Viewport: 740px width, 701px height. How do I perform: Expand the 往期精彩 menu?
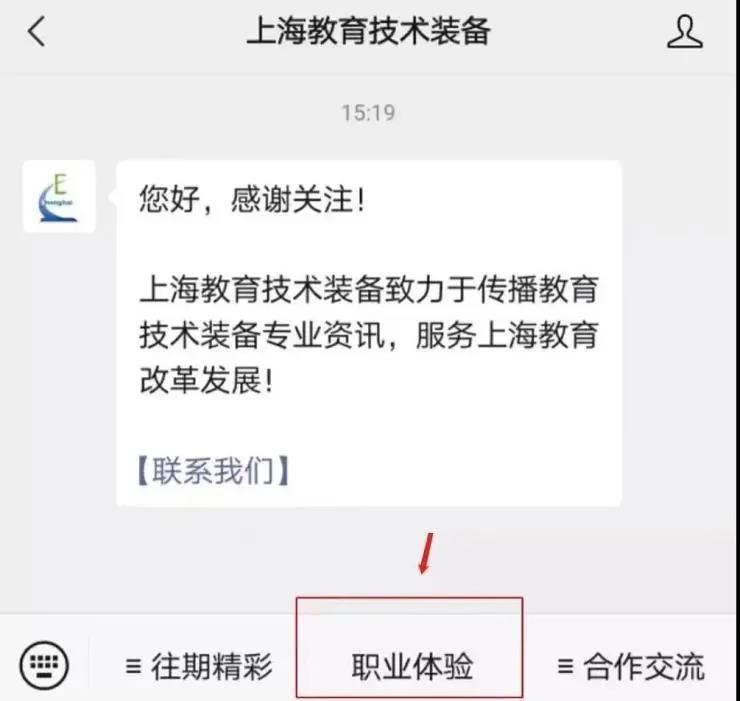click(x=199, y=667)
